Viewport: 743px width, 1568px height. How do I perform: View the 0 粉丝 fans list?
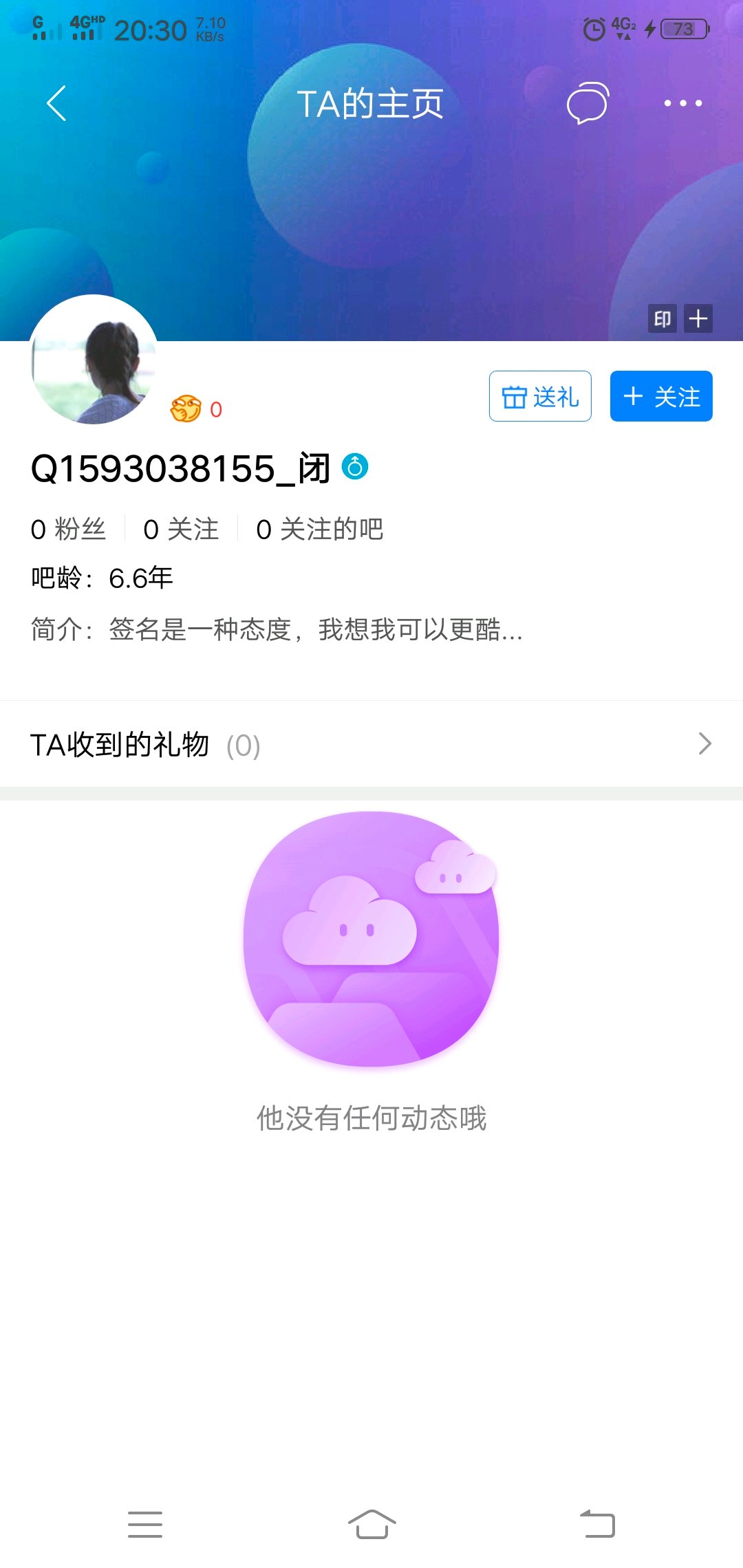(x=68, y=529)
